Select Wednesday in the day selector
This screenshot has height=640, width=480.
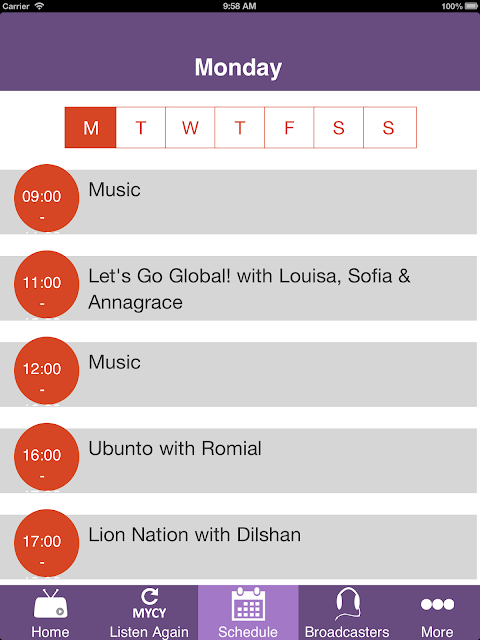coord(190,127)
